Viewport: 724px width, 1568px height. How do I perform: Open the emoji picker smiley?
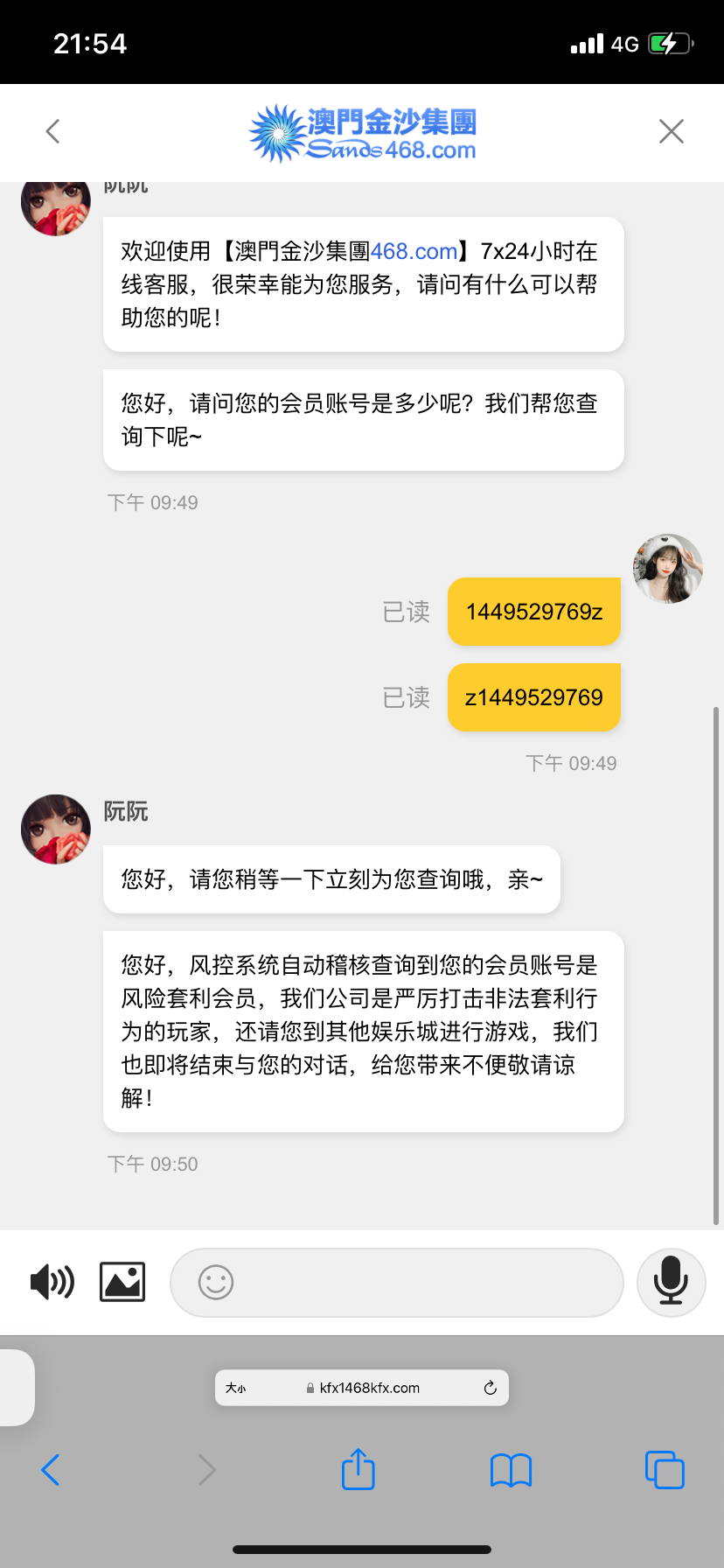(216, 1283)
